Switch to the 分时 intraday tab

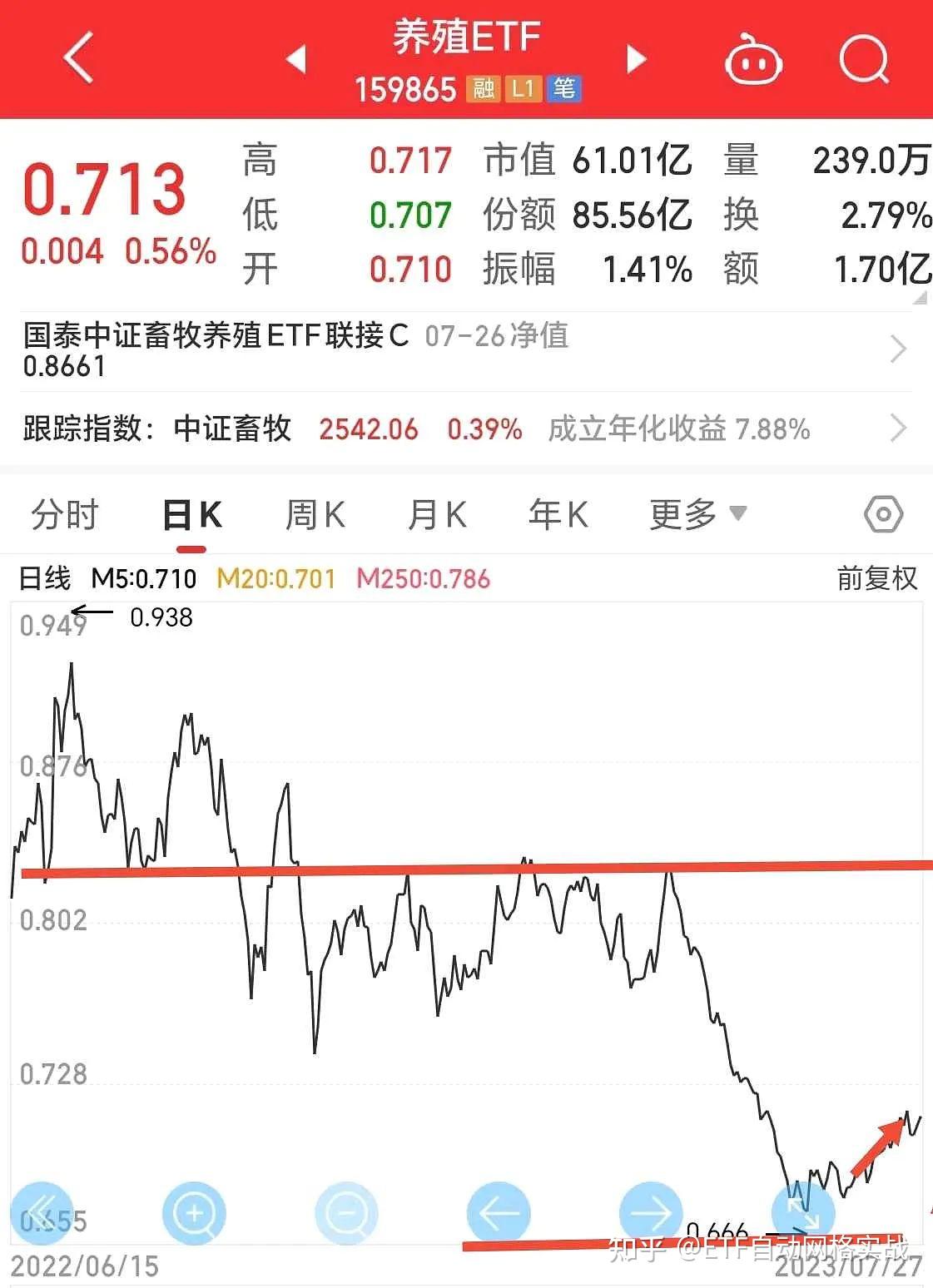pos(65,514)
